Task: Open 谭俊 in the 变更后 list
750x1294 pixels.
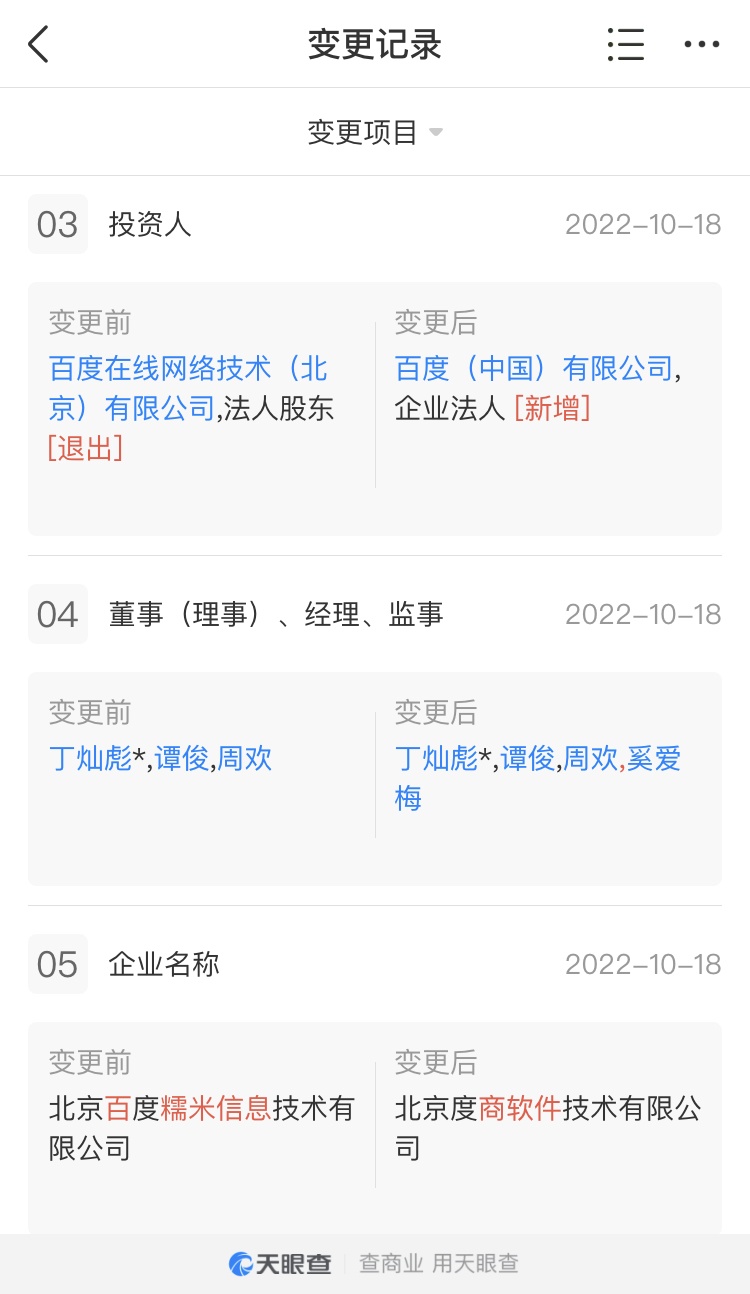Action: tap(527, 759)
